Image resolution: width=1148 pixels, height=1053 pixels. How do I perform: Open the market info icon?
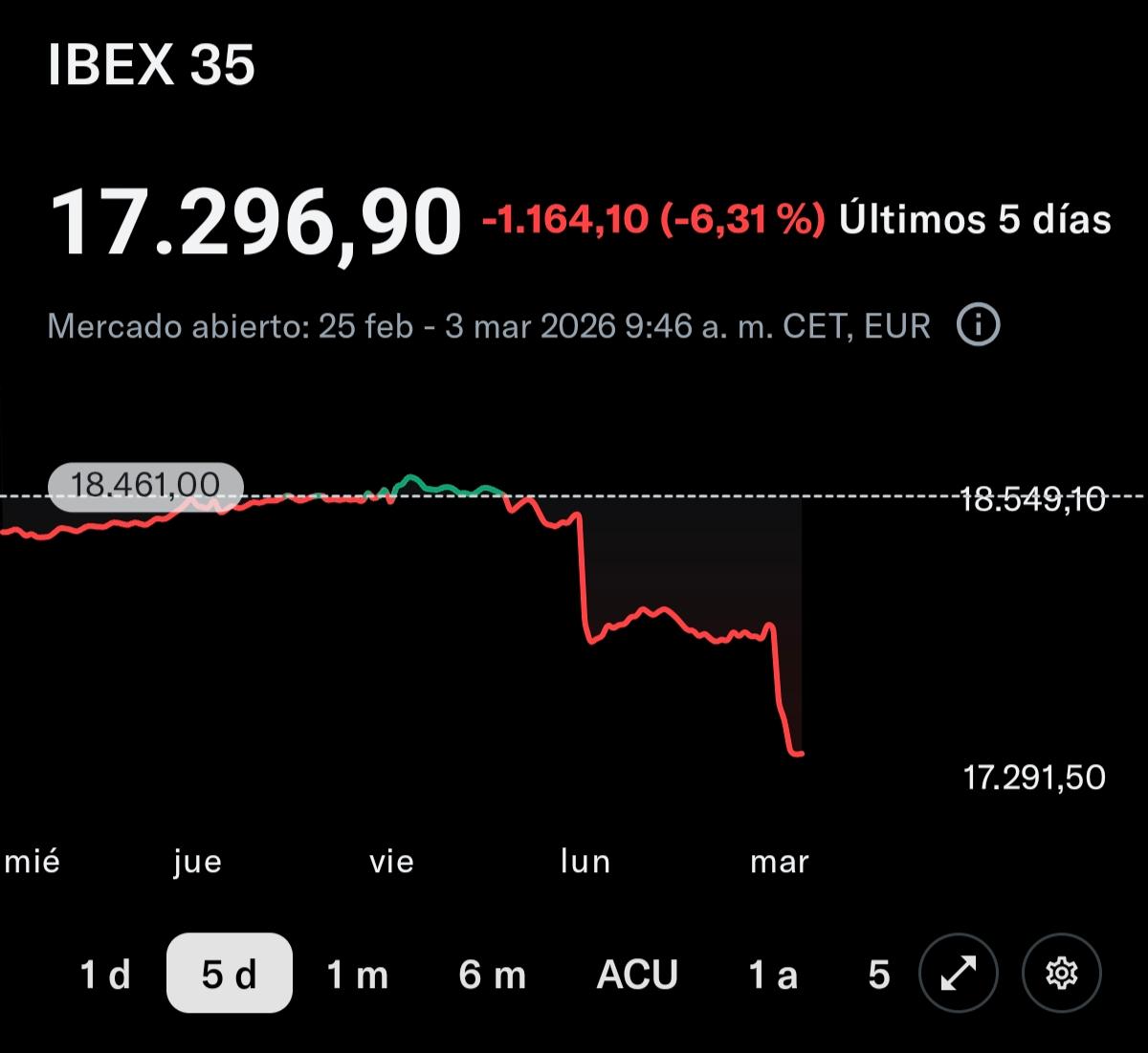coord(978,325)
